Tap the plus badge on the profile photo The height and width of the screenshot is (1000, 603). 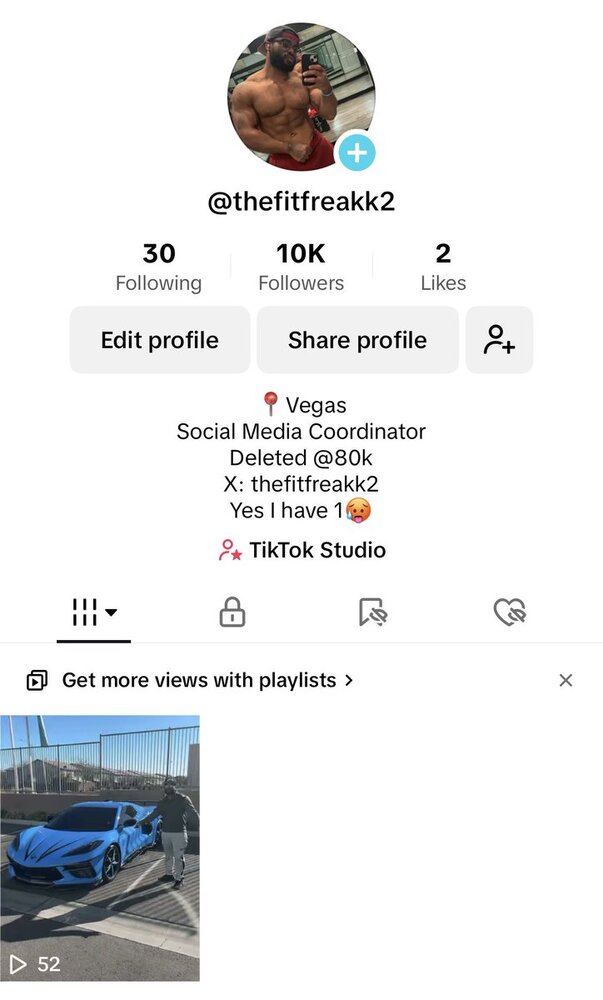click(x=357, y=153)
